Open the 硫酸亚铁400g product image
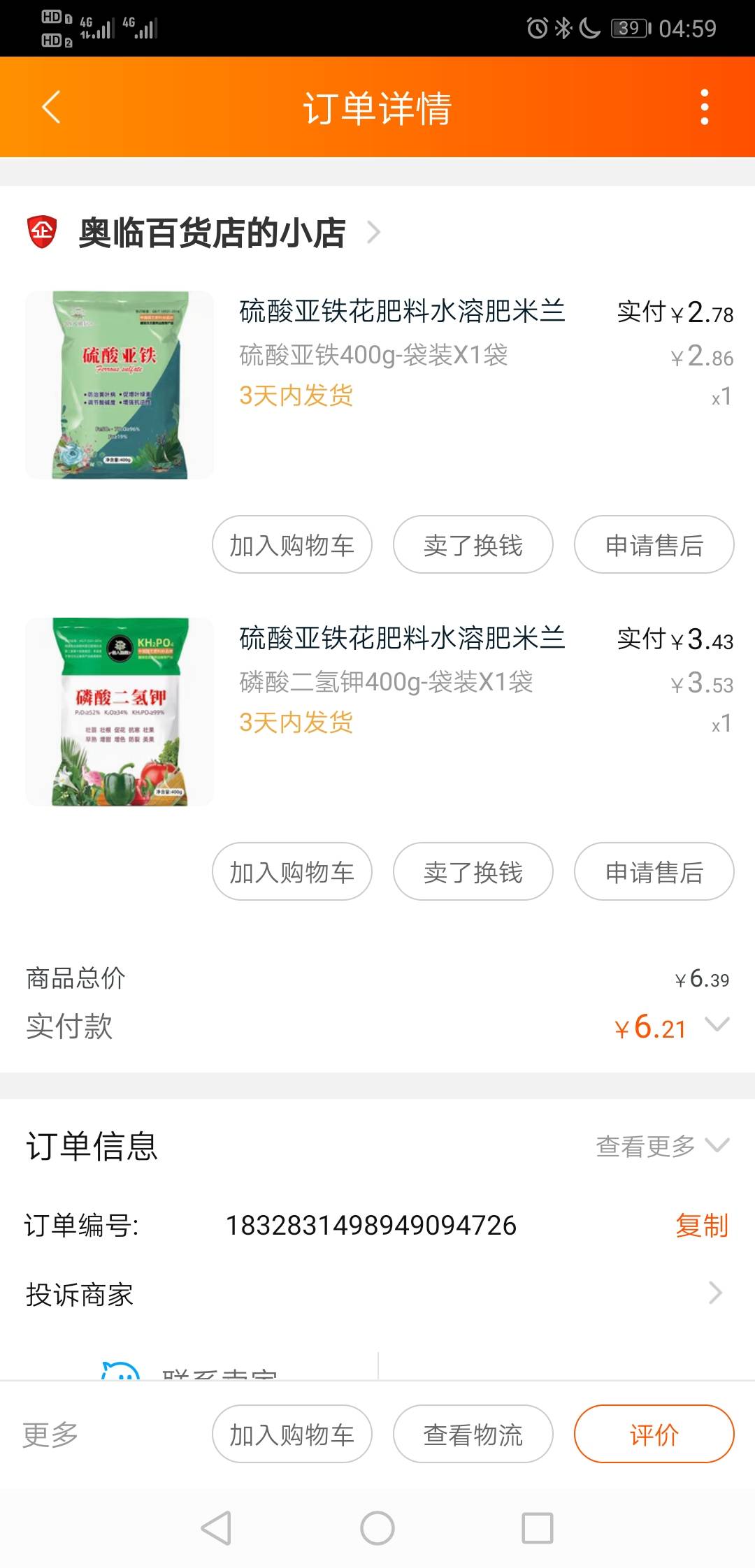The width and height of the screenshot is (755, 1568). click(120, 385)
